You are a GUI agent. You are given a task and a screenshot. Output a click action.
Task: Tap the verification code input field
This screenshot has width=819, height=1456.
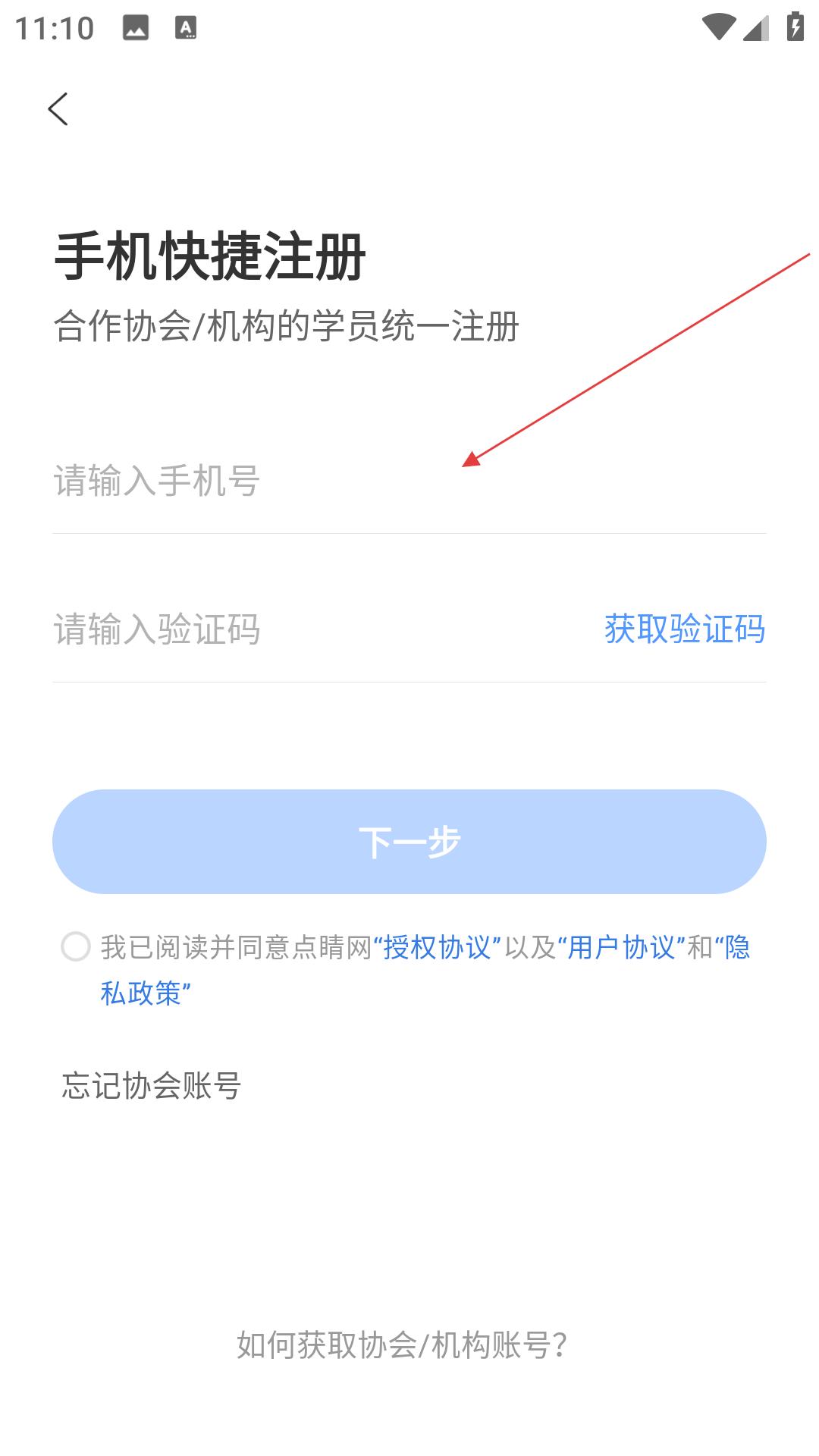click(x=303, y=629)
